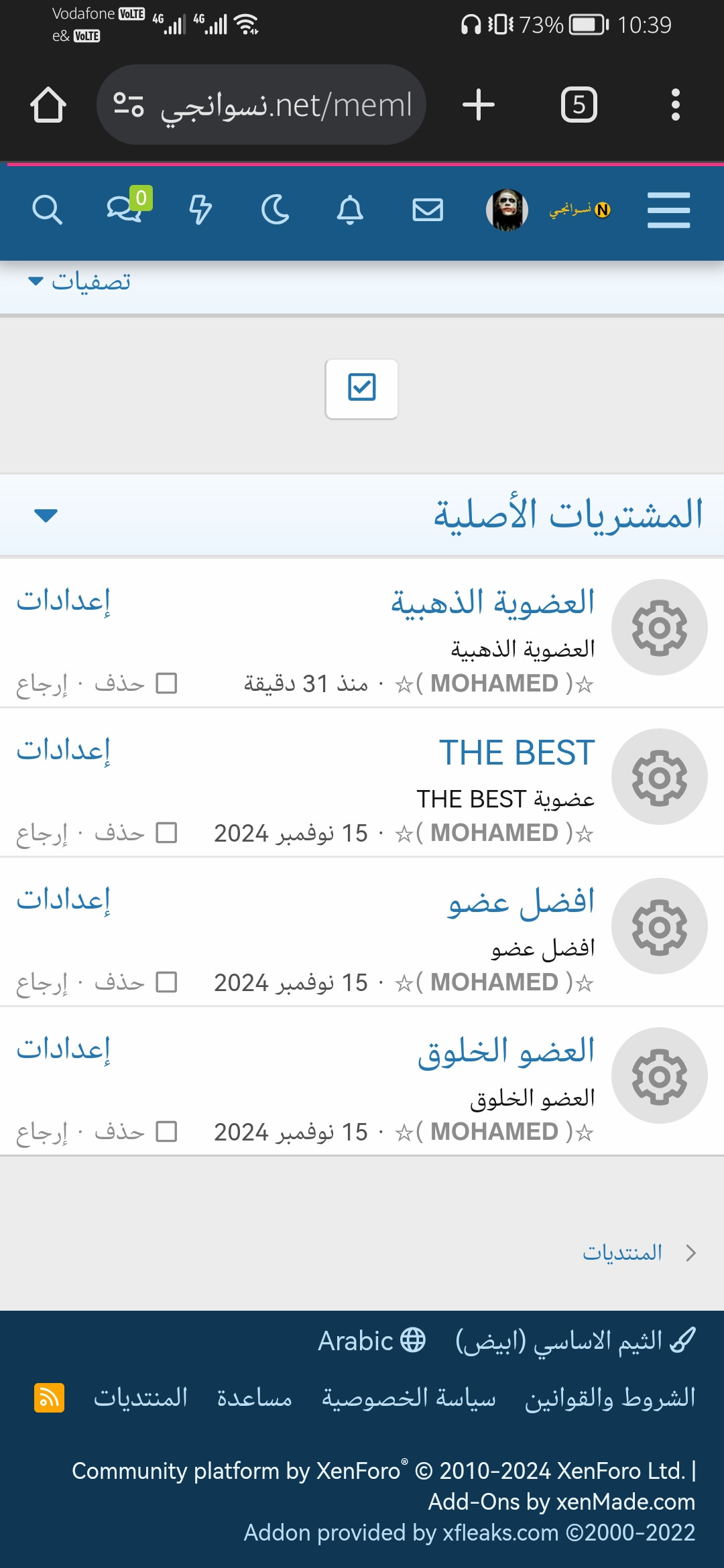Change language via the Arabic footer link
The image size is (724, 1568).
[x=371, y=1341]
